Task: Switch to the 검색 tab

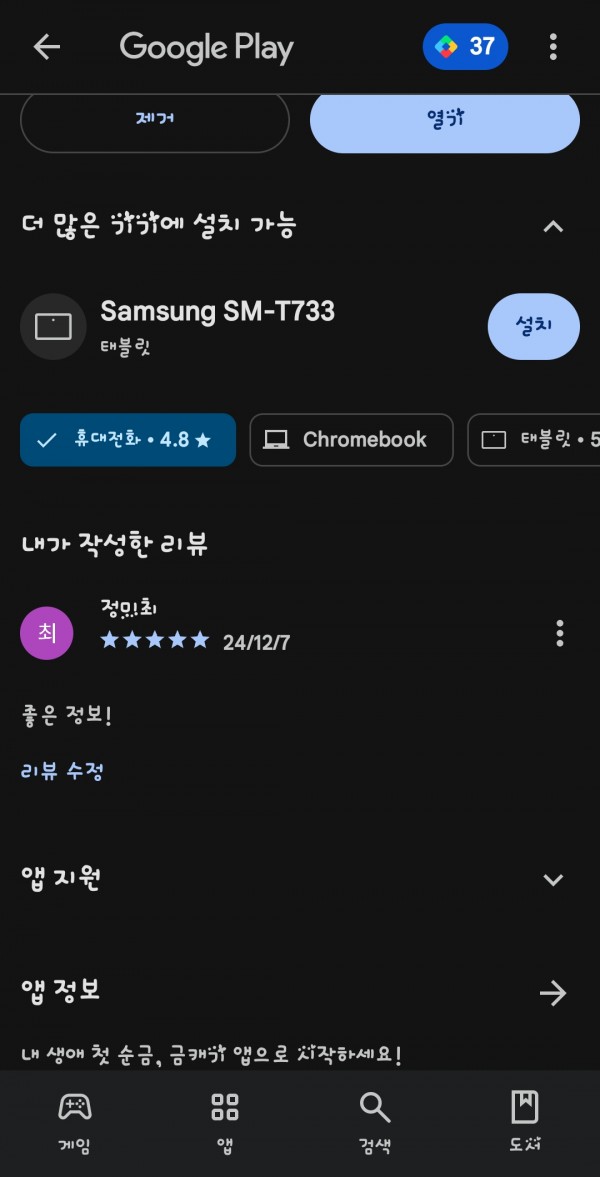Action: point(375,1122)
